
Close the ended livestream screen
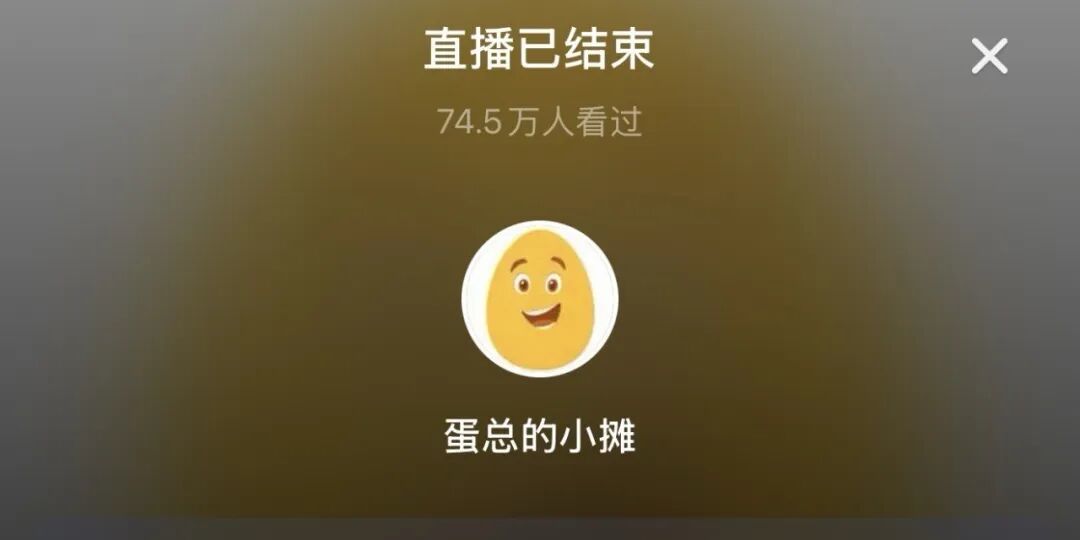tap(989, 56)
